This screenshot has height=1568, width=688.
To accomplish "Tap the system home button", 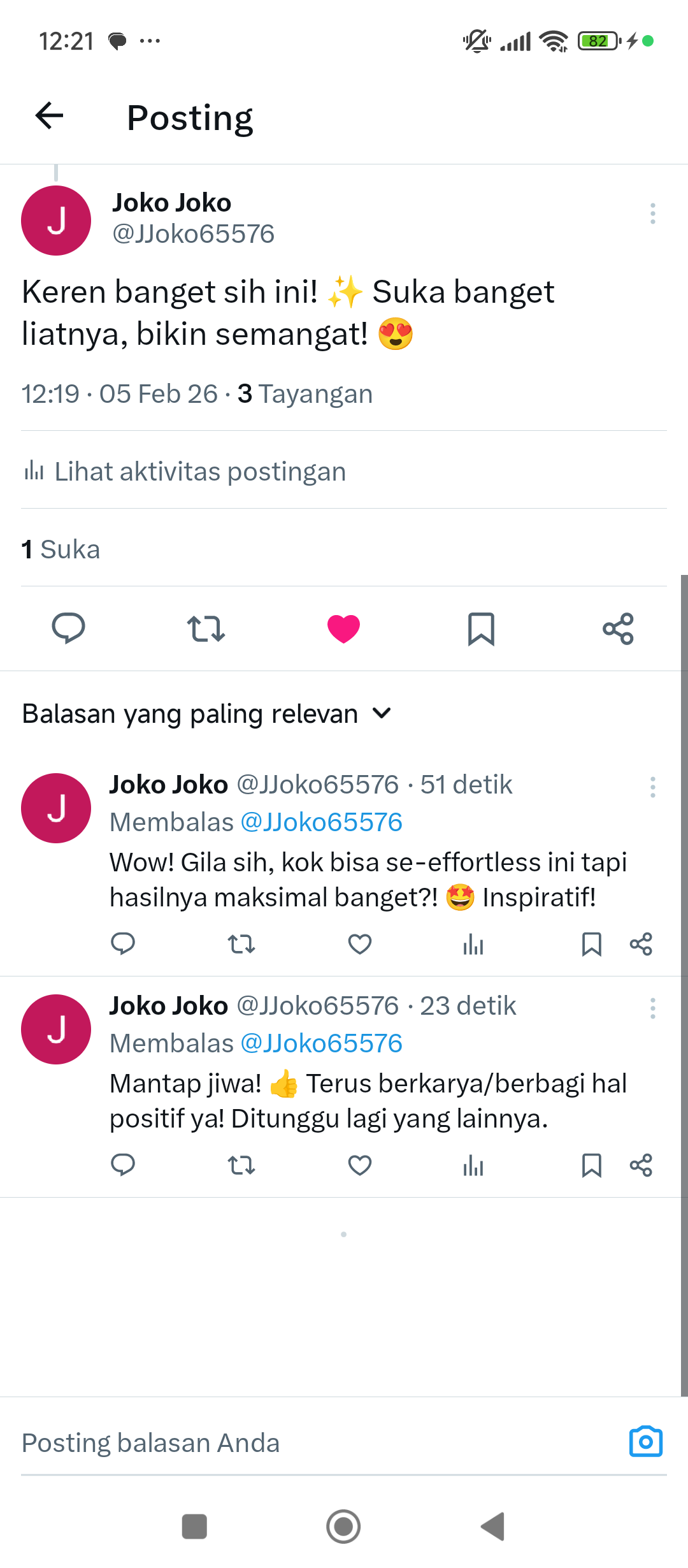I will (343, 1527).
